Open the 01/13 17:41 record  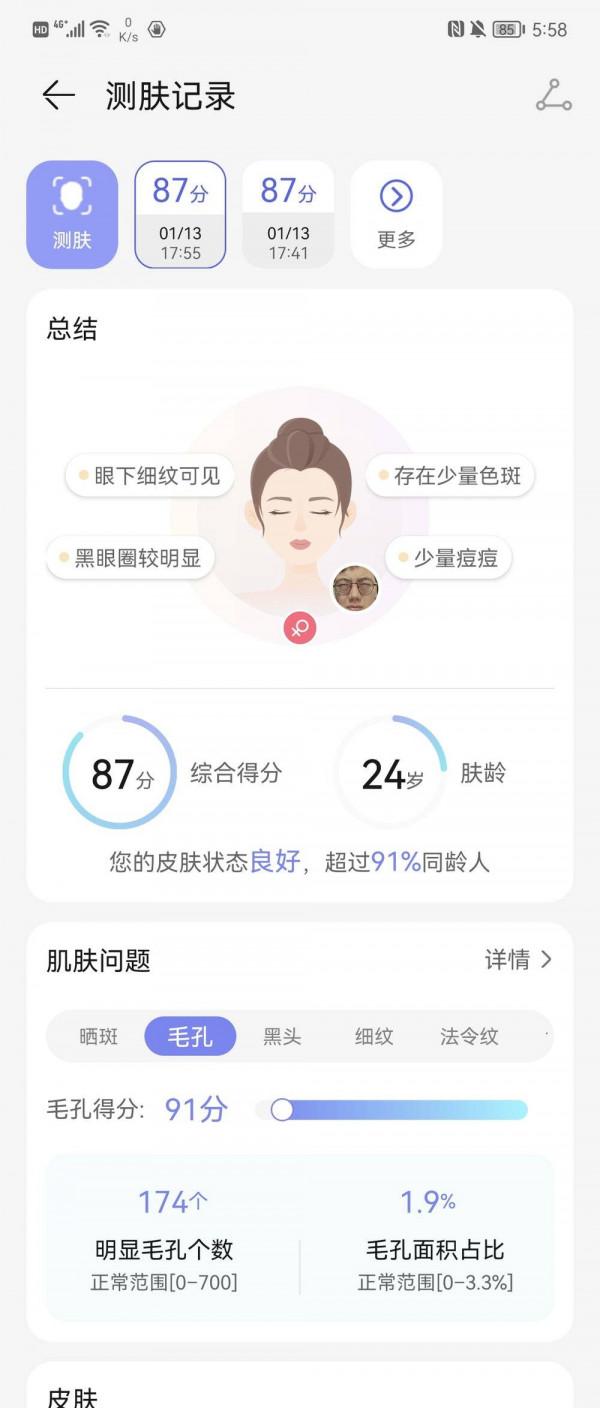point(288,214)
